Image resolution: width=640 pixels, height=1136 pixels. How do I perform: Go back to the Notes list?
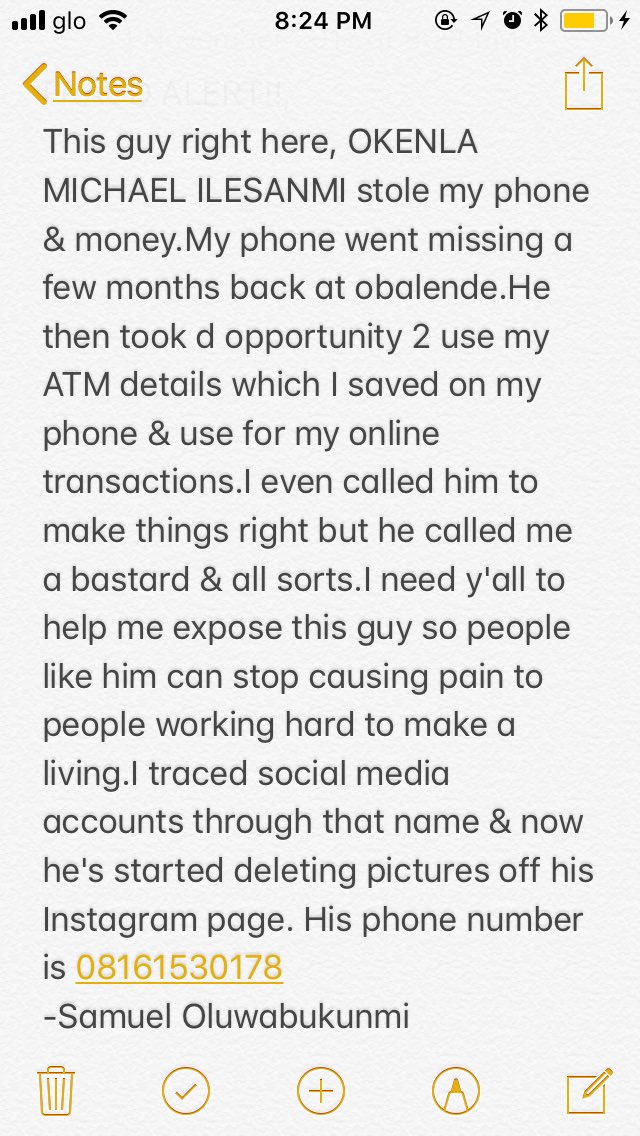pos(84,85)
